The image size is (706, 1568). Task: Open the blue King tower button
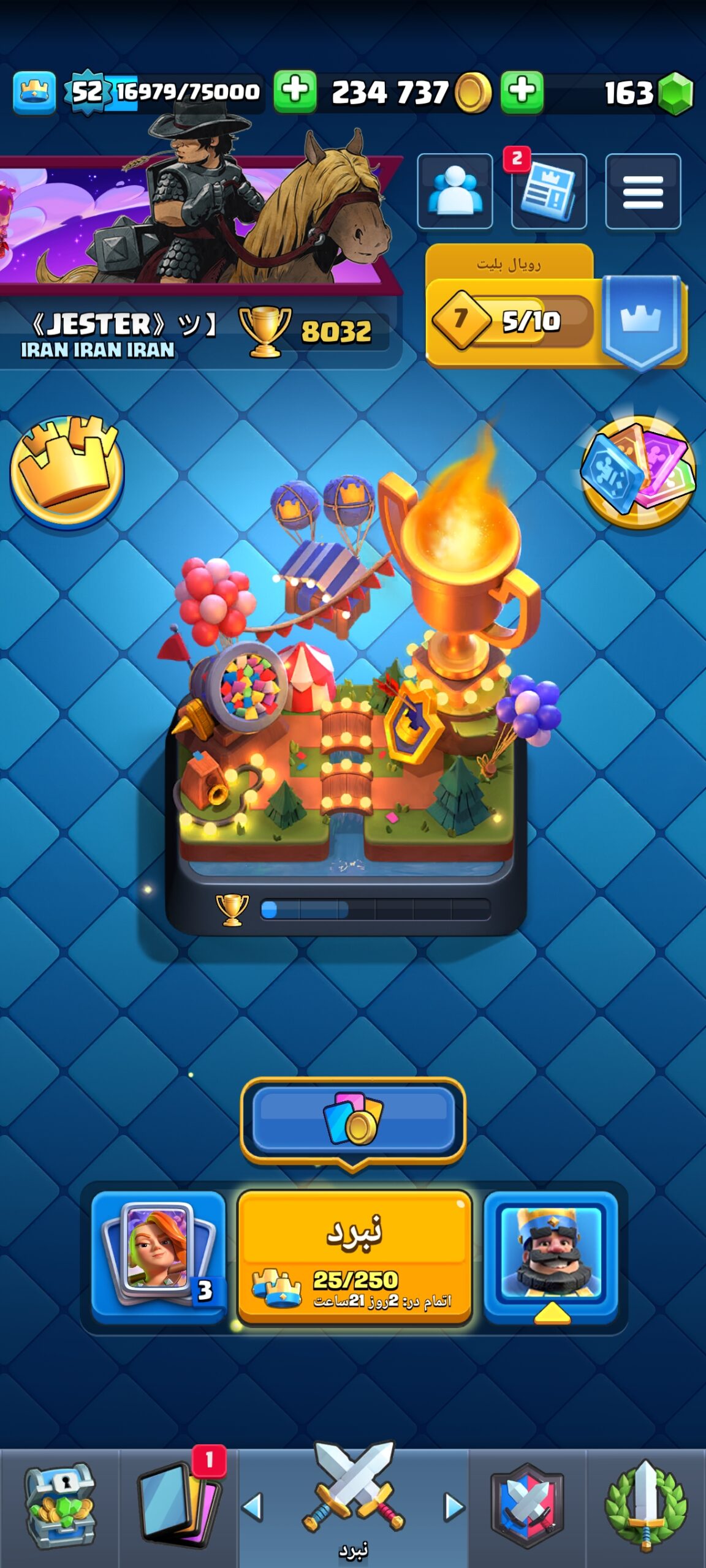[550, 1257]
